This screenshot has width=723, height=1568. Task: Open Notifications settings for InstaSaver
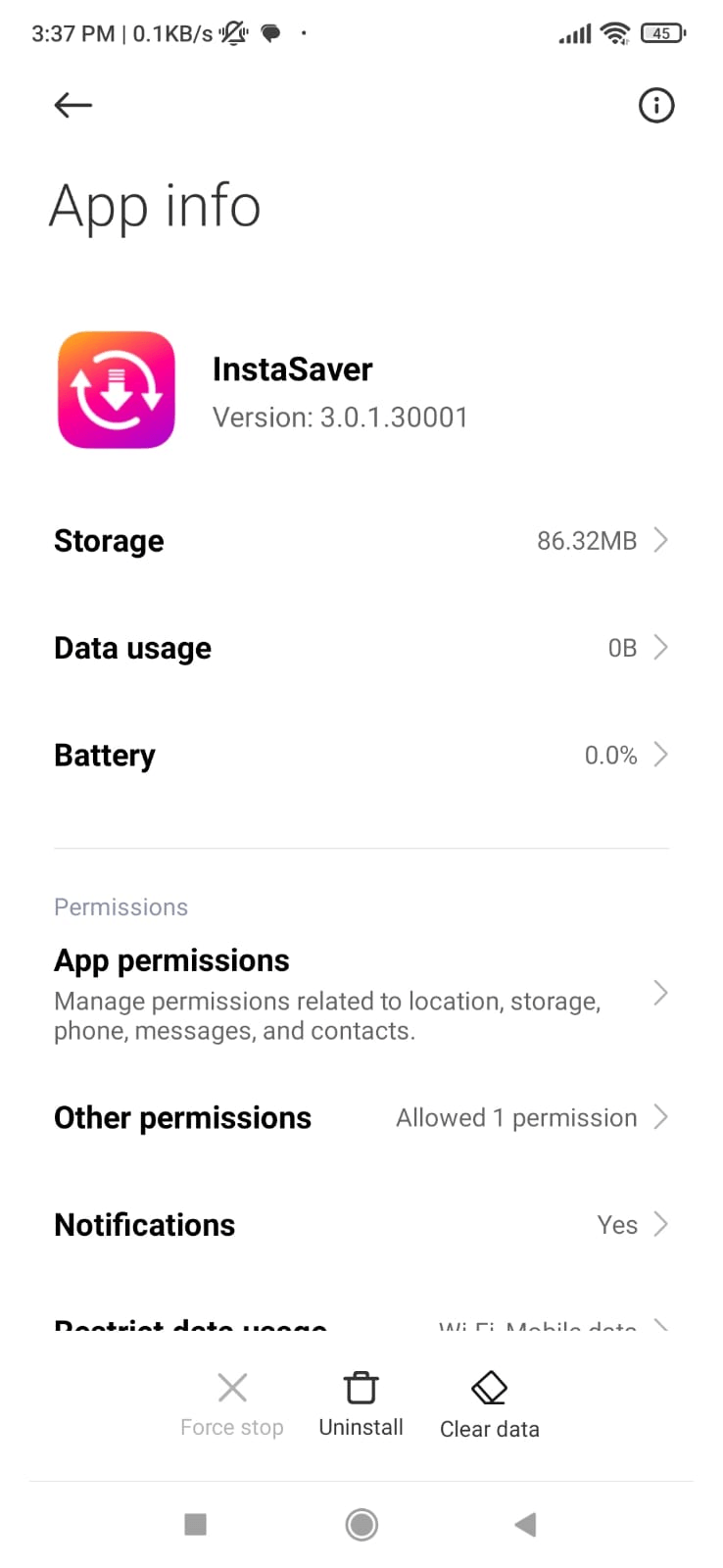click(361, 1224)
